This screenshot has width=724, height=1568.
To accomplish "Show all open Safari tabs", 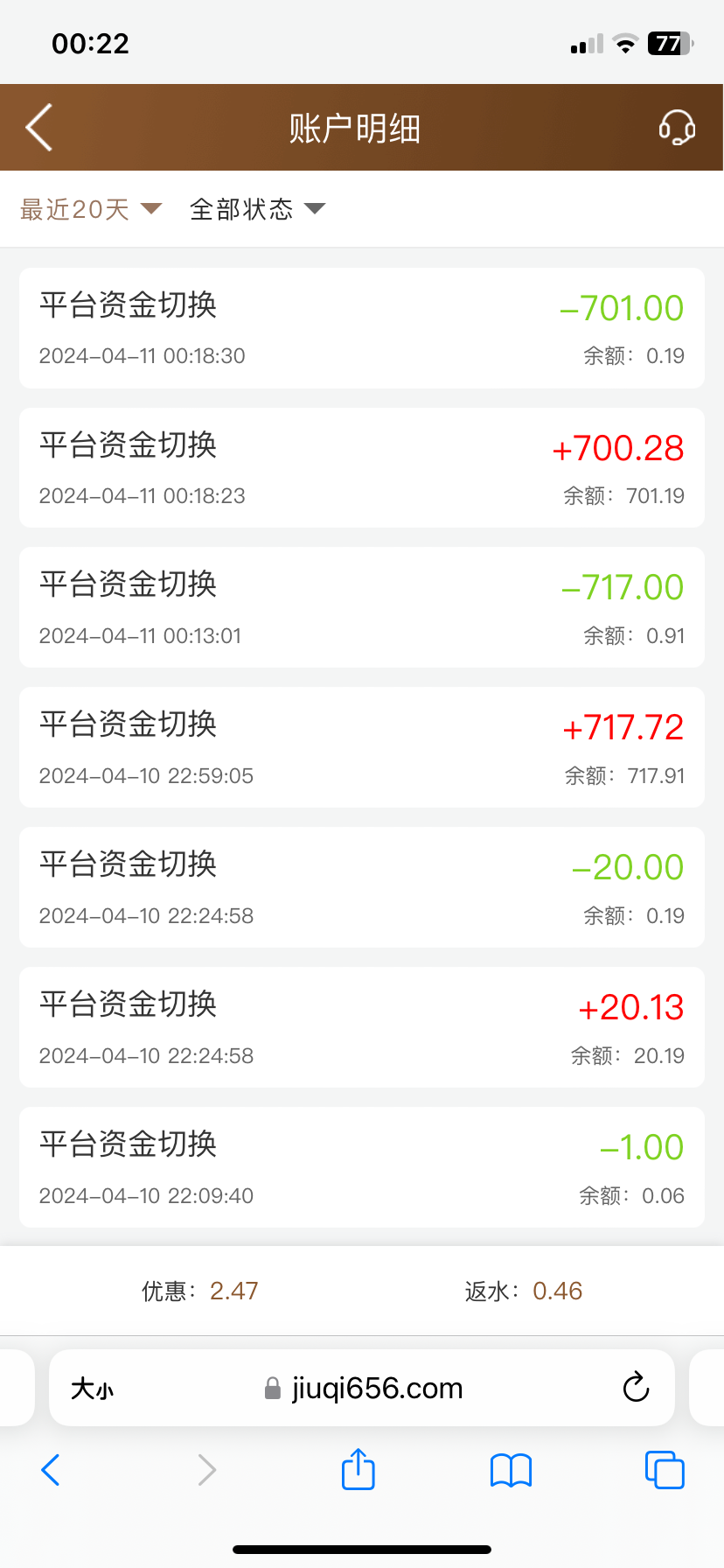I will 665,1470.
